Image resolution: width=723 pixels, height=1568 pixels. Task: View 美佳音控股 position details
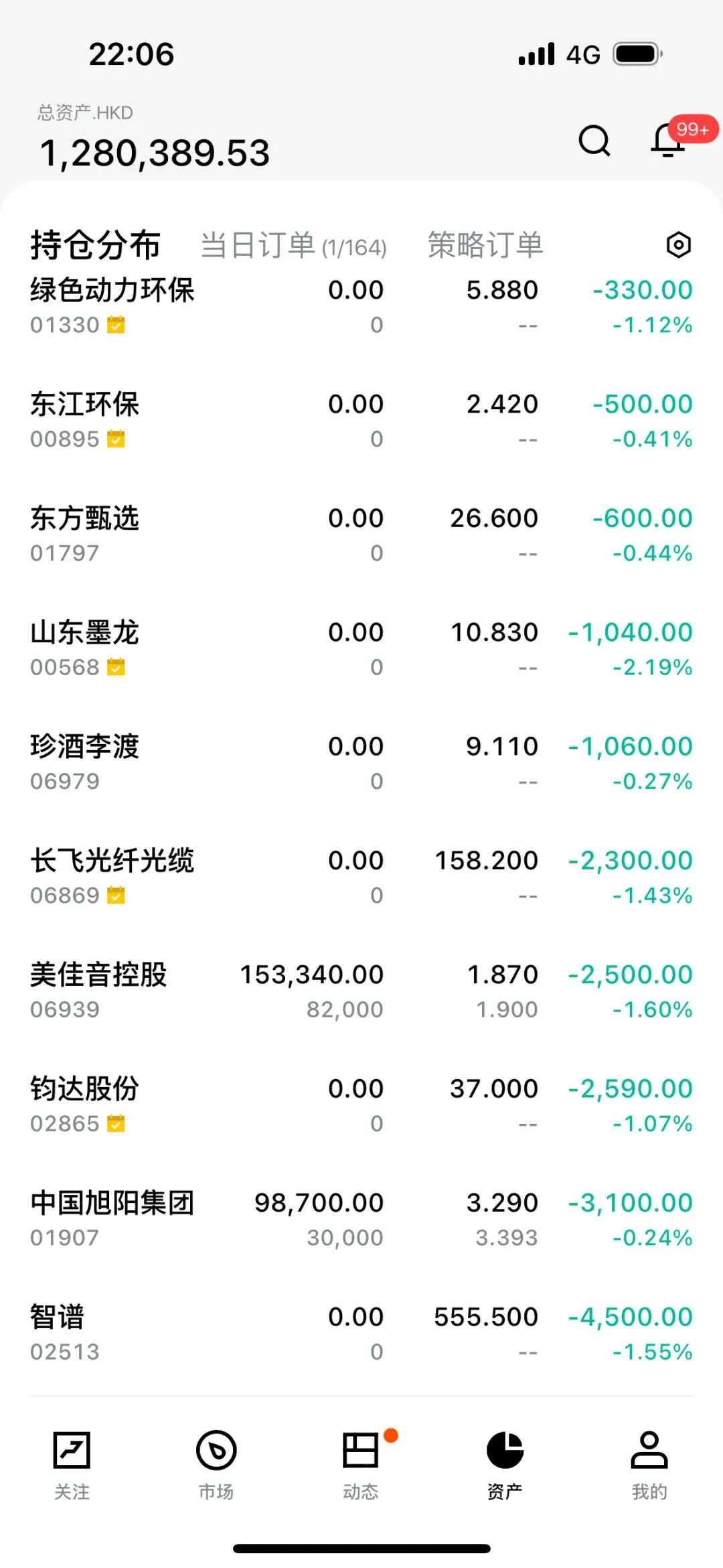pyautogui.click(x=361, y=991)
